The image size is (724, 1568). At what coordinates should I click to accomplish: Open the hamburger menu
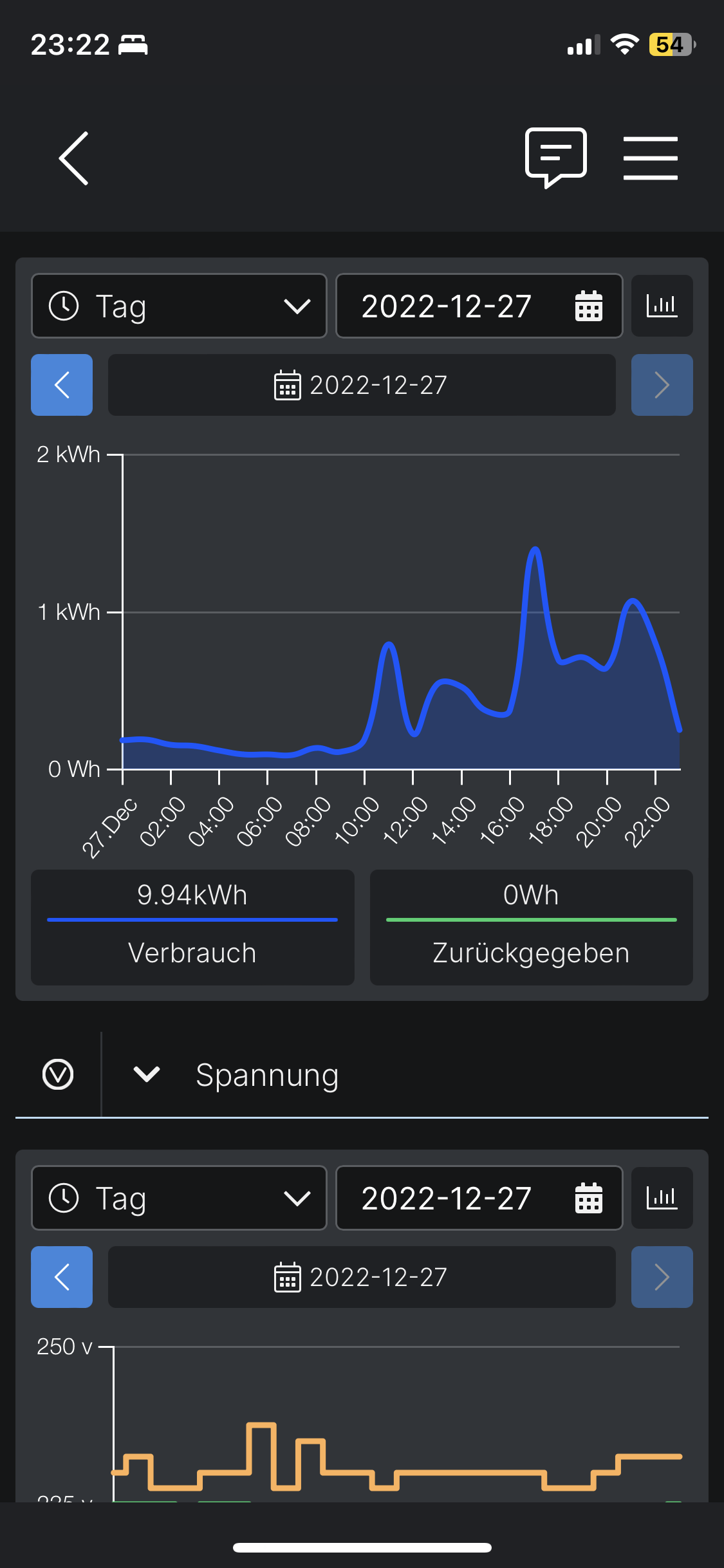[x=650, y=158]
